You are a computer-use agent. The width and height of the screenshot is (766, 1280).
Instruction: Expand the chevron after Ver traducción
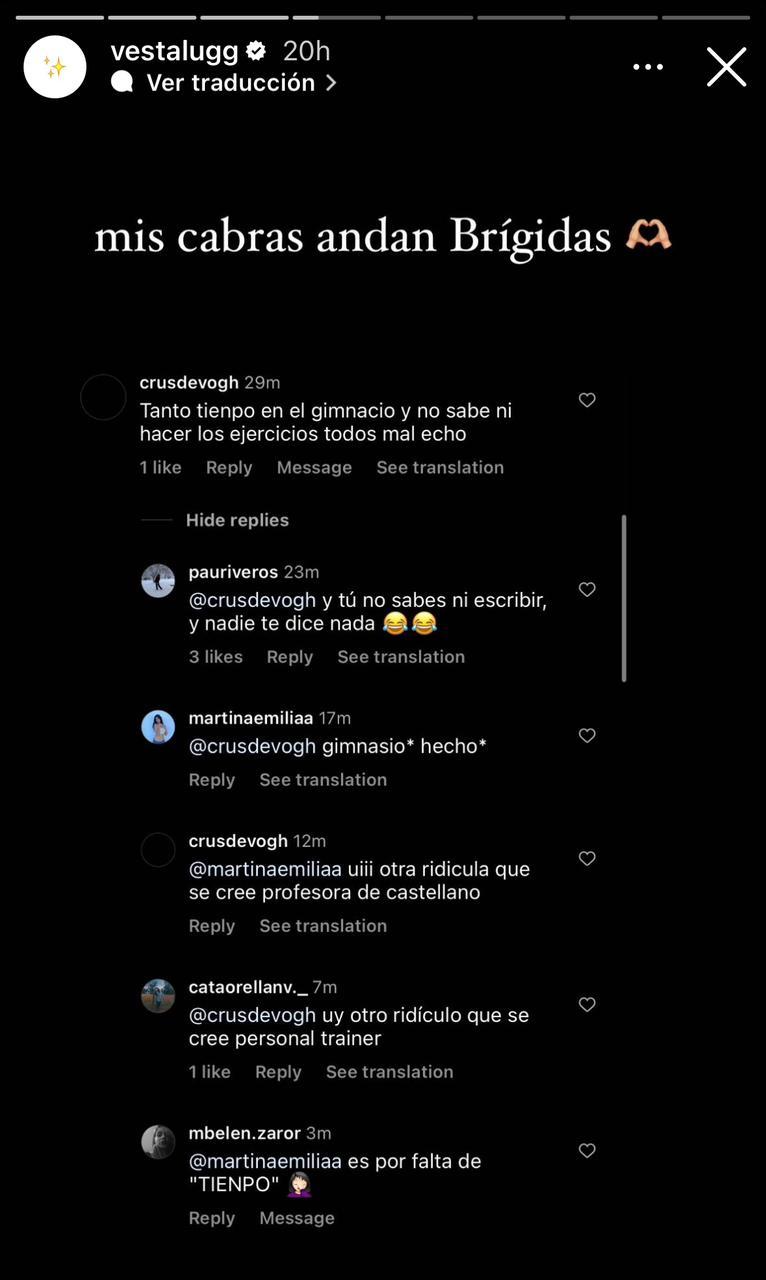pyautogui.click(x=330, y=83)
